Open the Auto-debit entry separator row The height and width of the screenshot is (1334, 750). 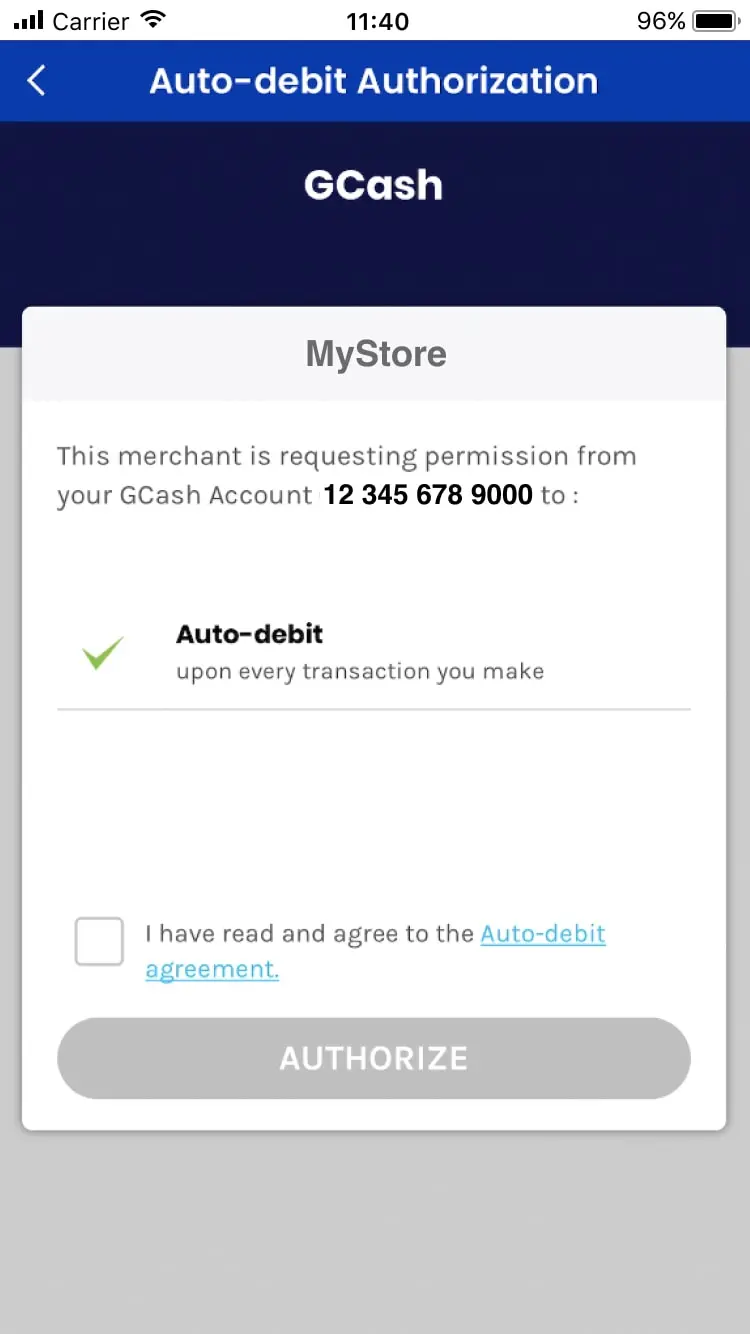click(x=373, y=710)
